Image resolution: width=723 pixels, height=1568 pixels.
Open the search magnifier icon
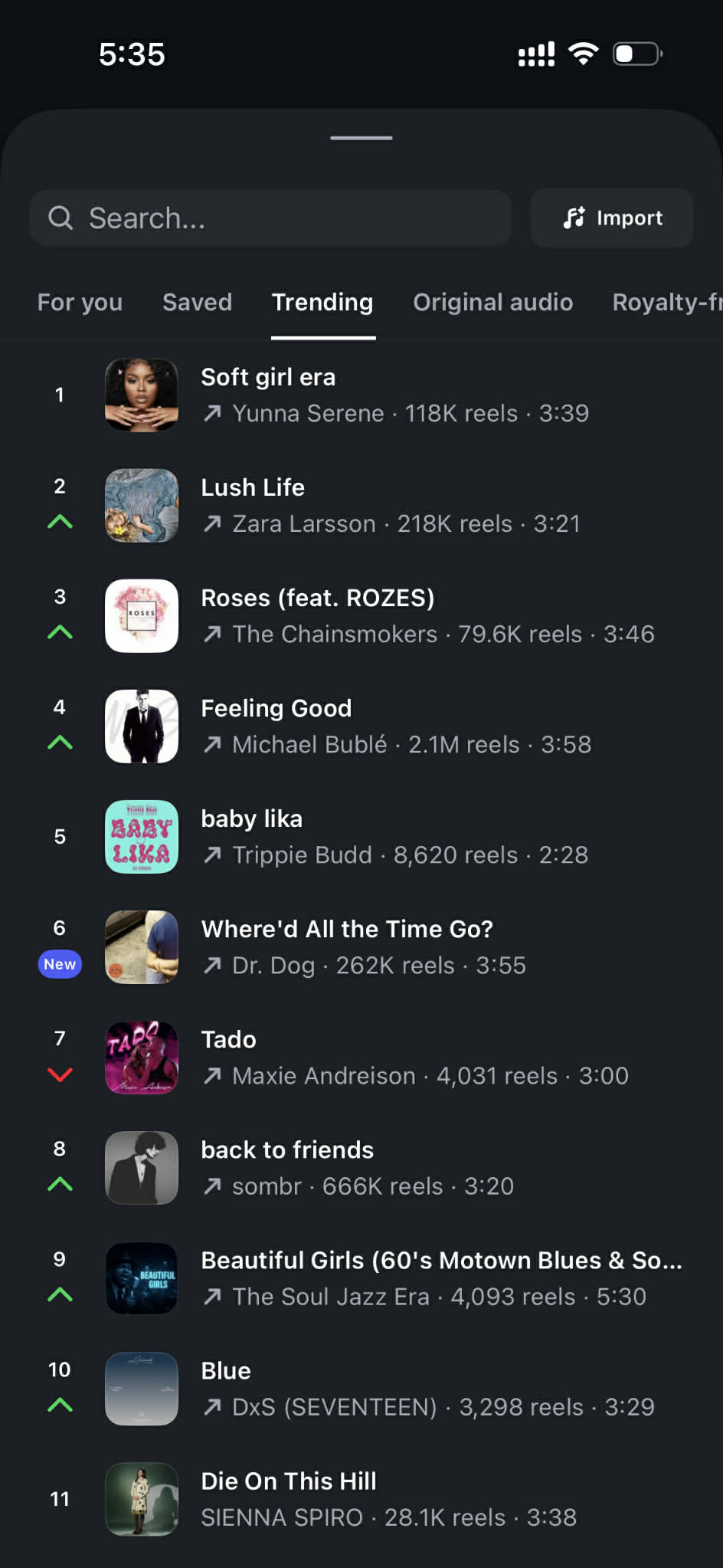[61, 218]
